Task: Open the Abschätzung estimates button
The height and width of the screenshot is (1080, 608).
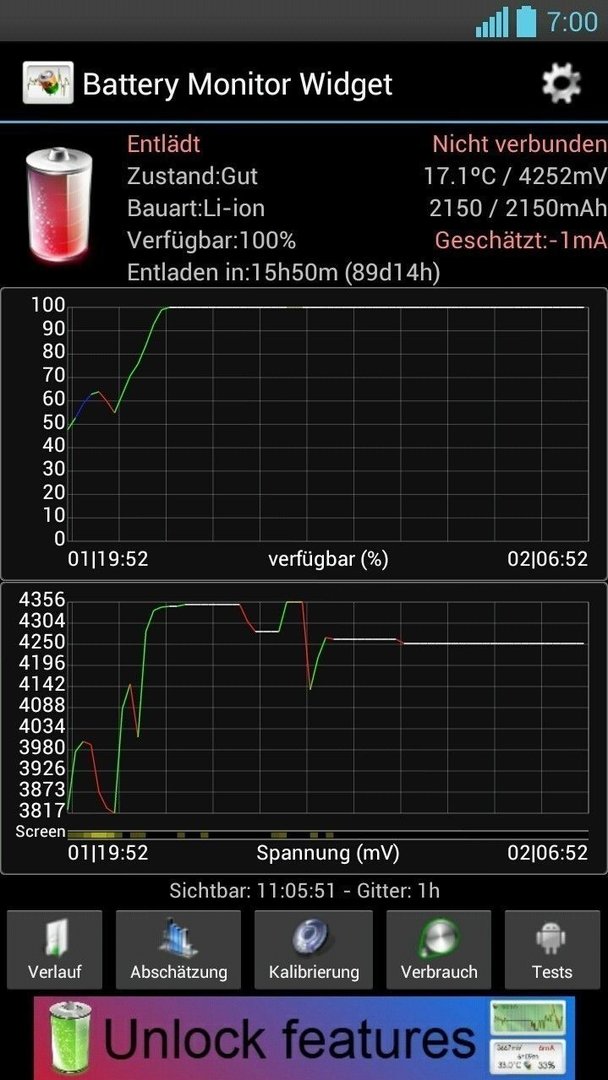Action: 178,949
